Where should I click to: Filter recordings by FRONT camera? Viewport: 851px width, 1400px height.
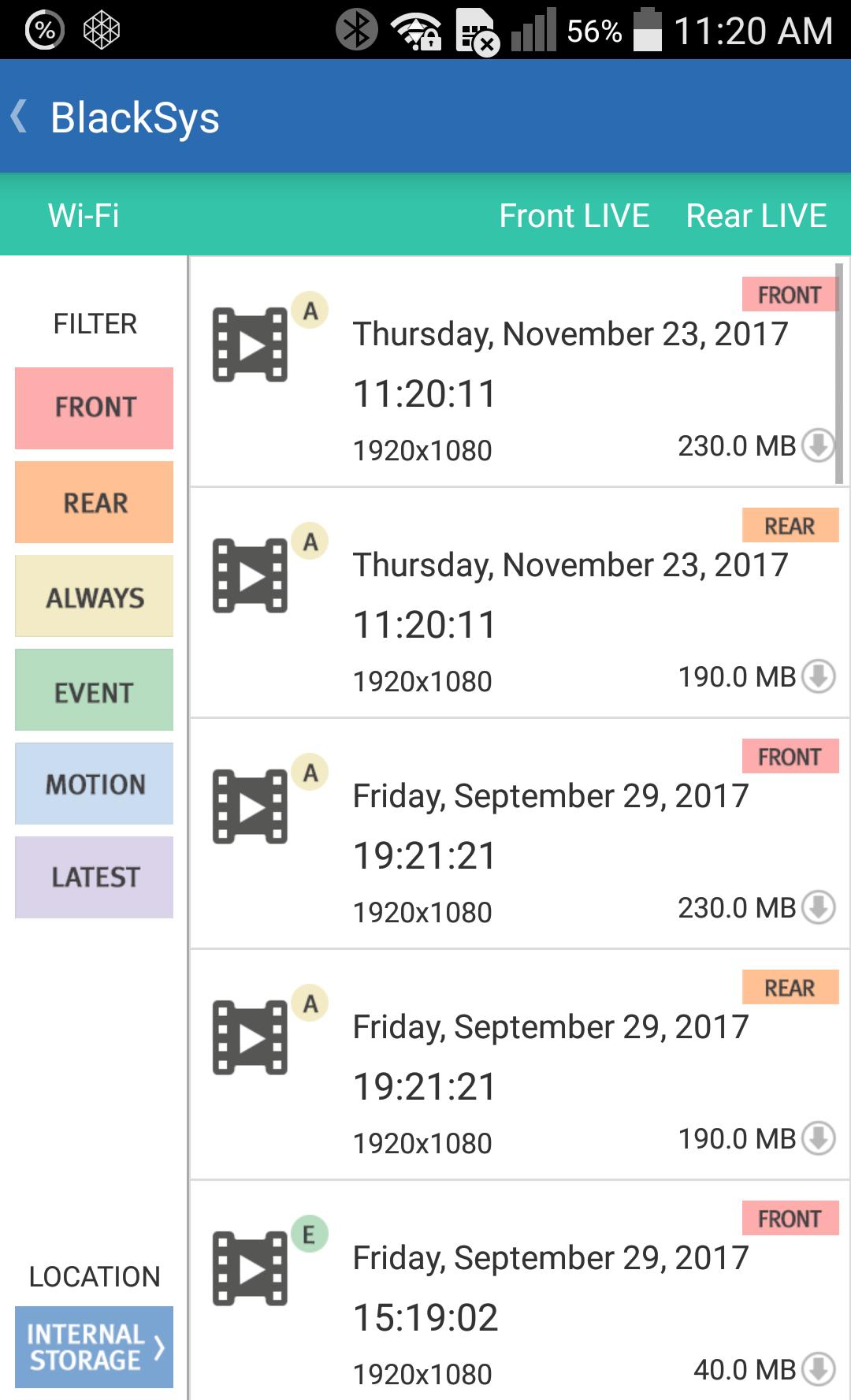(x=95, y=408)
